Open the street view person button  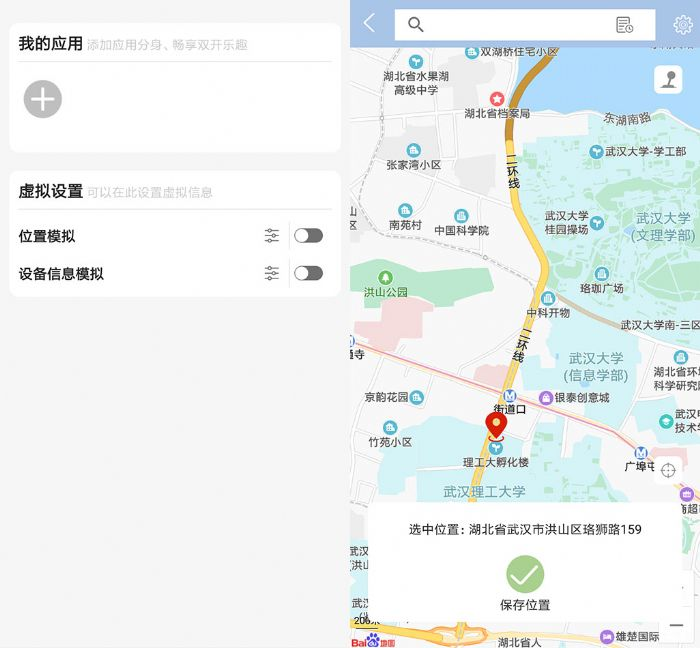668,80
